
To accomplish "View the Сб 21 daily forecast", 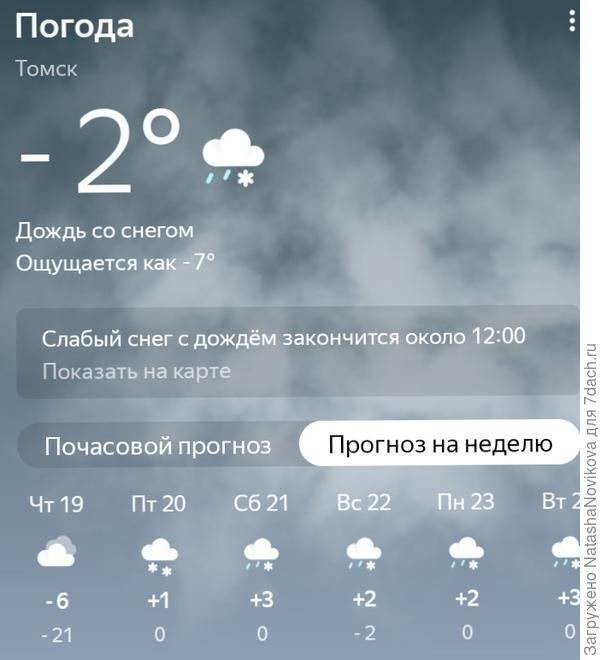I will [x=261, y=565].
